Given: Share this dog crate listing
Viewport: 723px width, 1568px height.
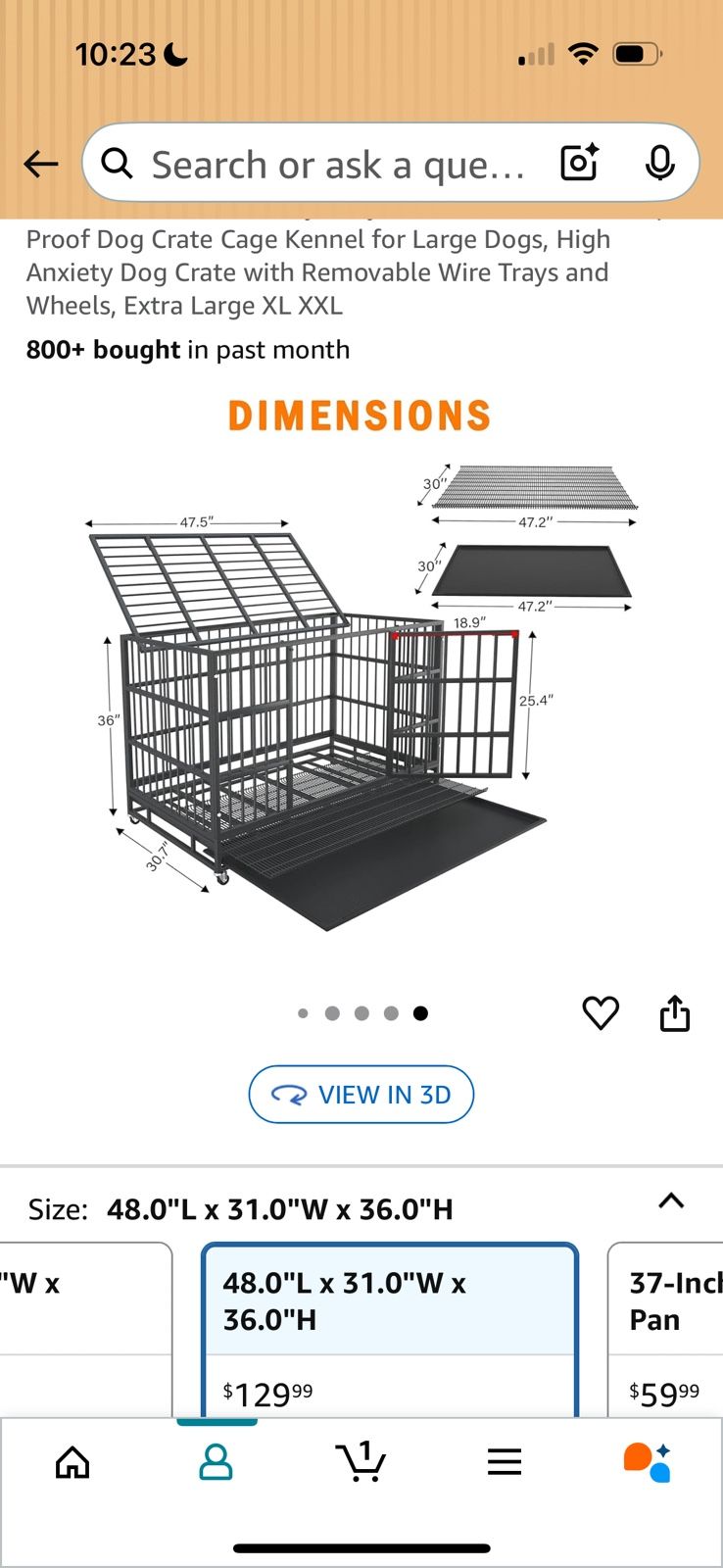Looking at the screenshot, I should [675, 1013].
